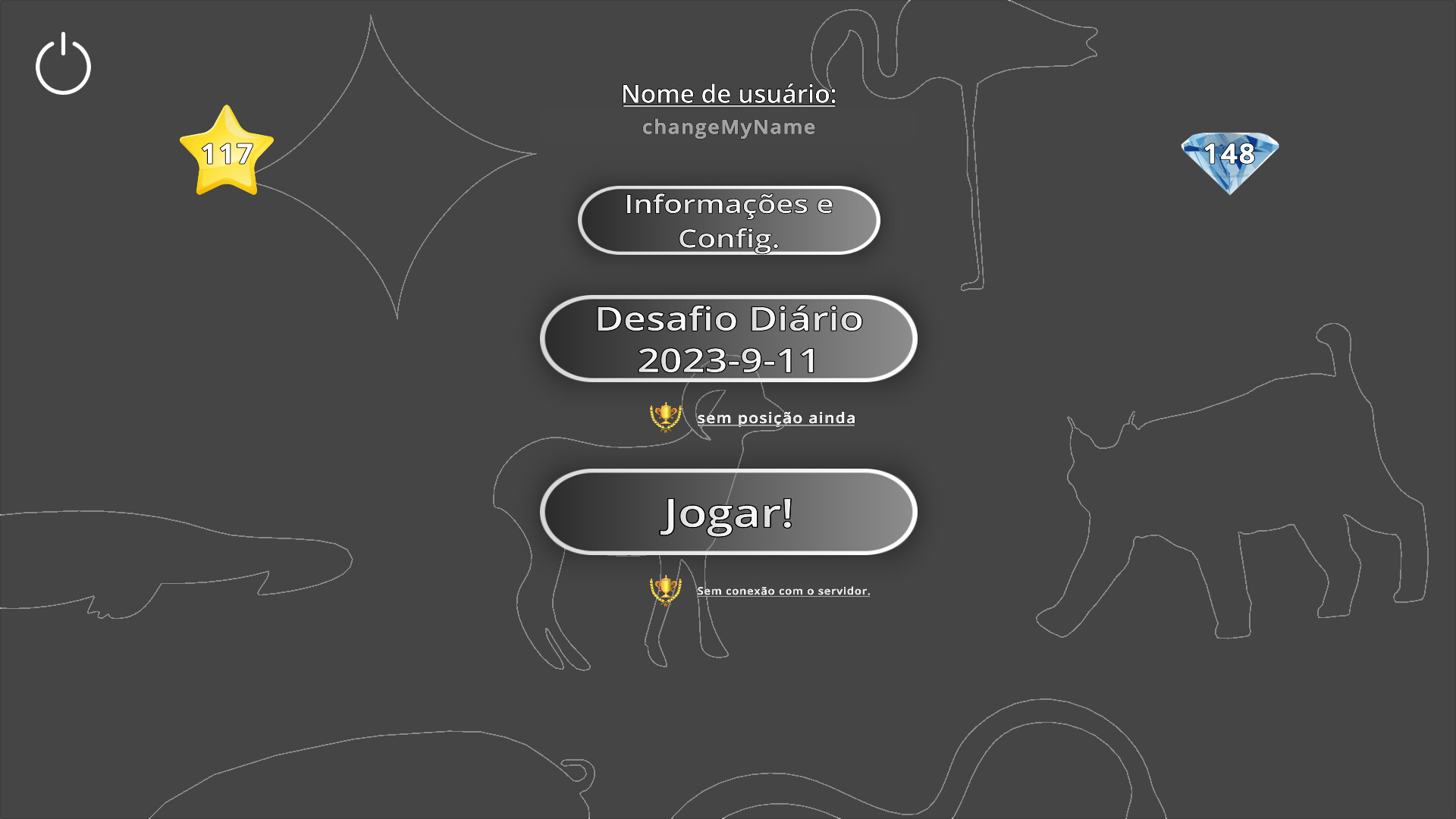Screen dimensions: 1456x819
Task: Open the 'sem posição ainda' ranking link
Action: point(775,418)
